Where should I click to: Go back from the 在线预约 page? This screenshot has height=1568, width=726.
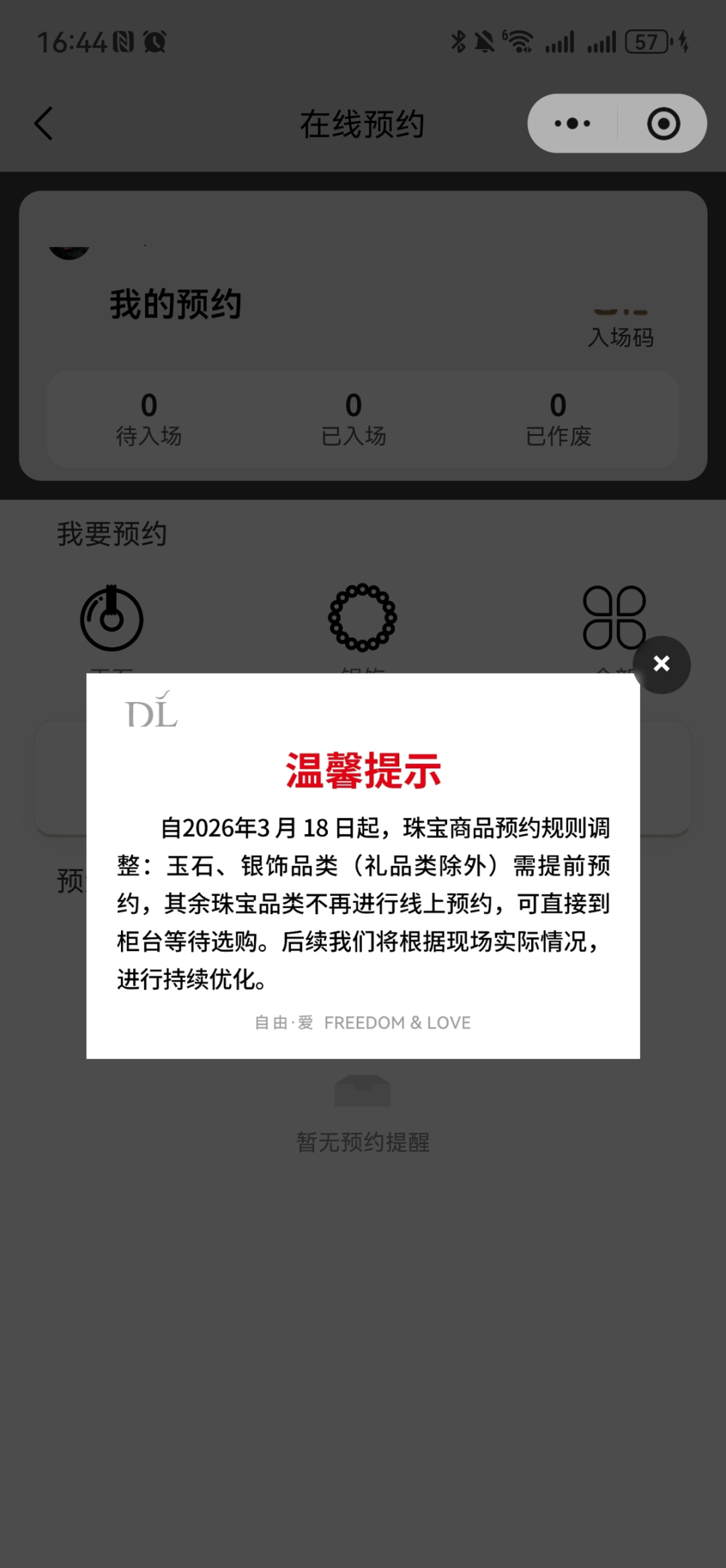44,124
